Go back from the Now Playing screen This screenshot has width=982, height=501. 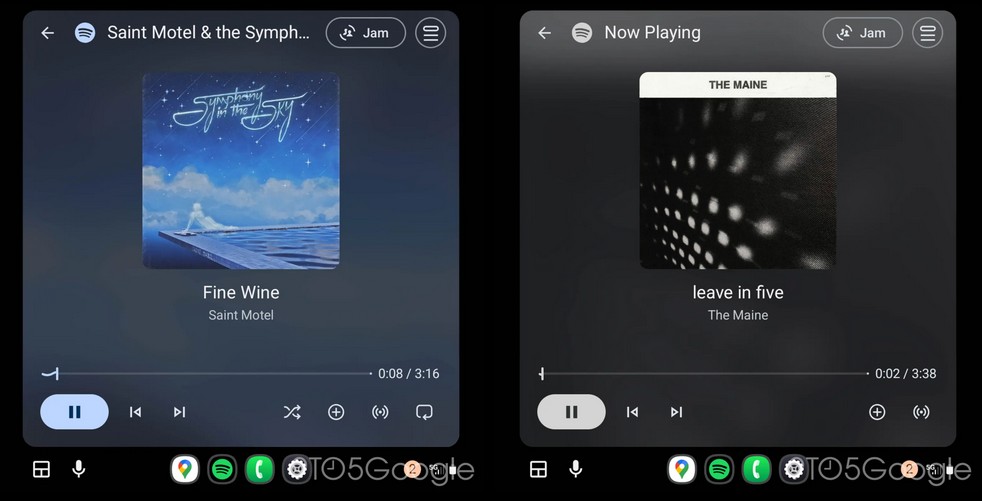point(544,33)
